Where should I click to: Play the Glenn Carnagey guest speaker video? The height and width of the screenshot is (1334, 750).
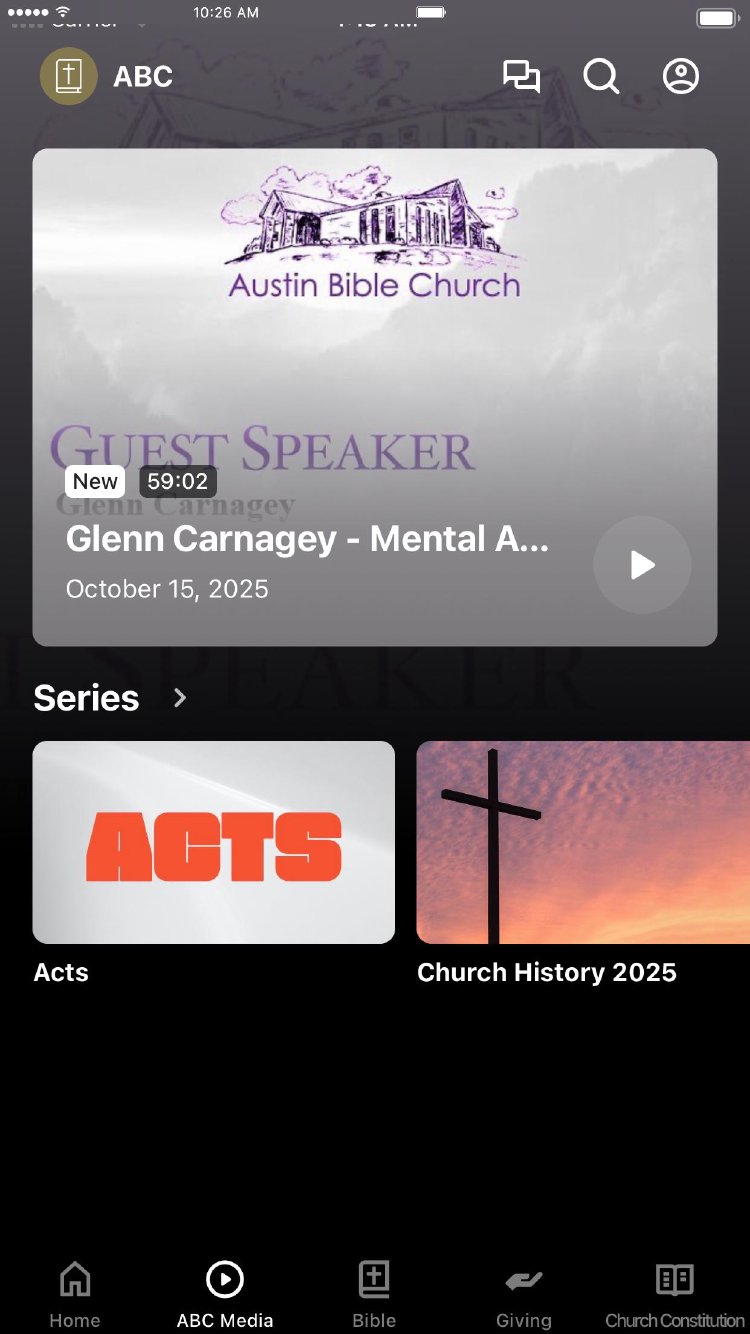pos(642,565)
